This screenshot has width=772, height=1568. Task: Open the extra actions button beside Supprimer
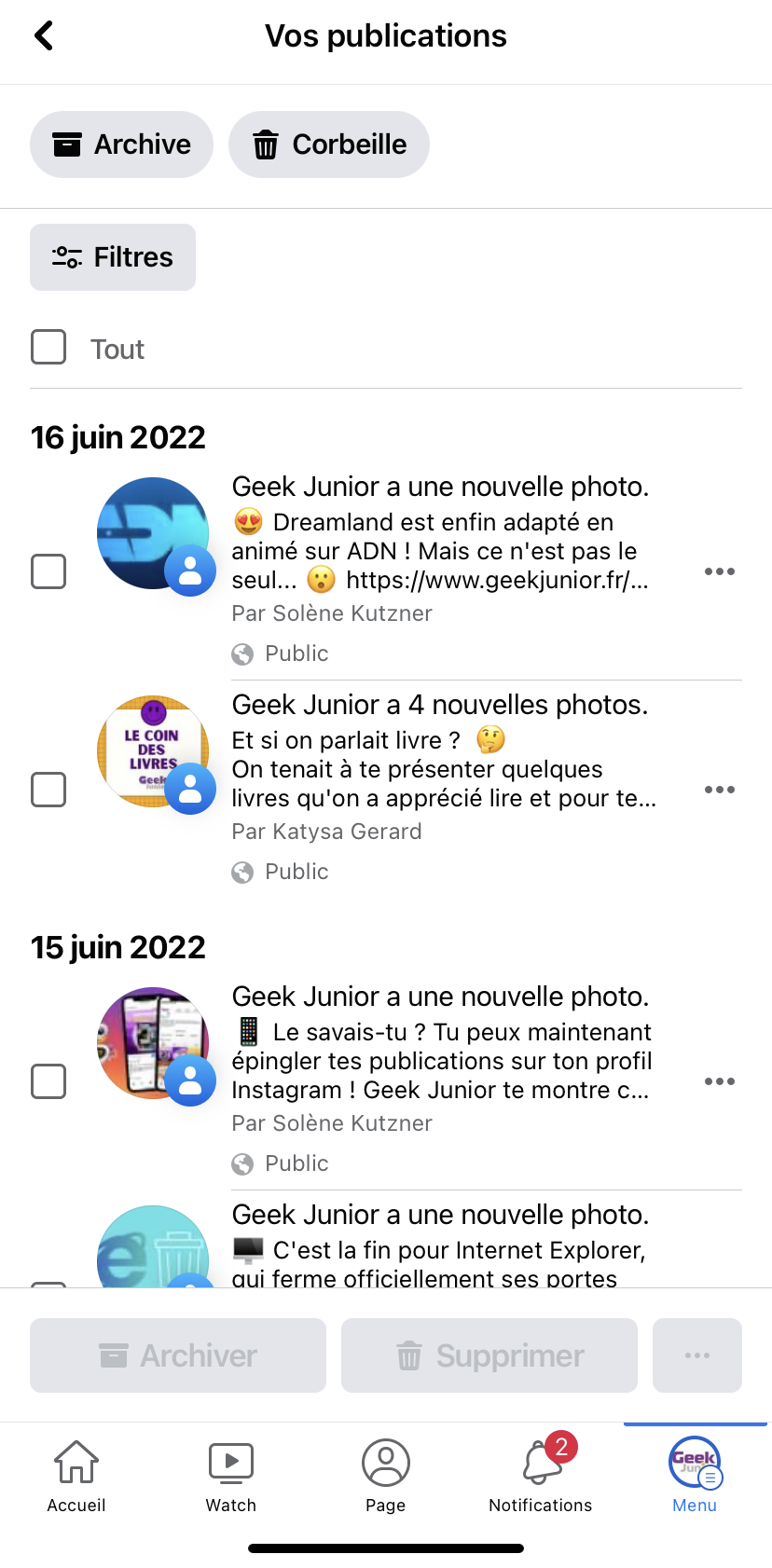pyautogui.click(x=697, y=1355)
